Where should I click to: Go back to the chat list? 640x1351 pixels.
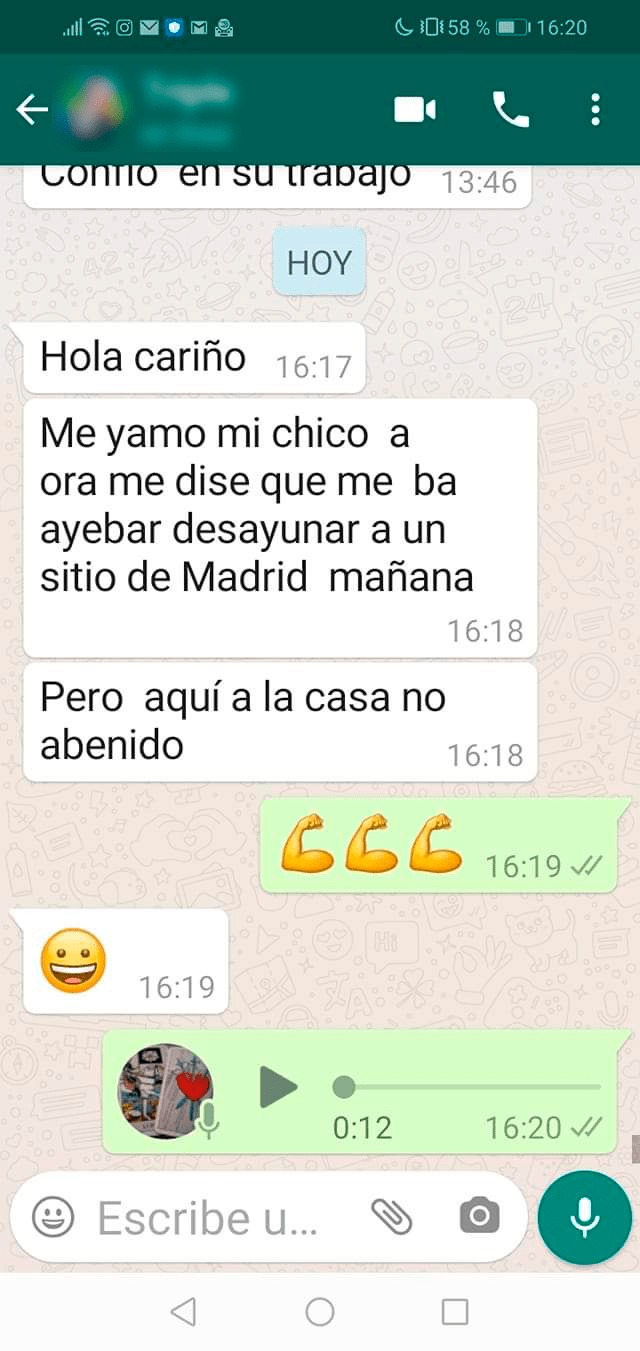coord(32,110)
